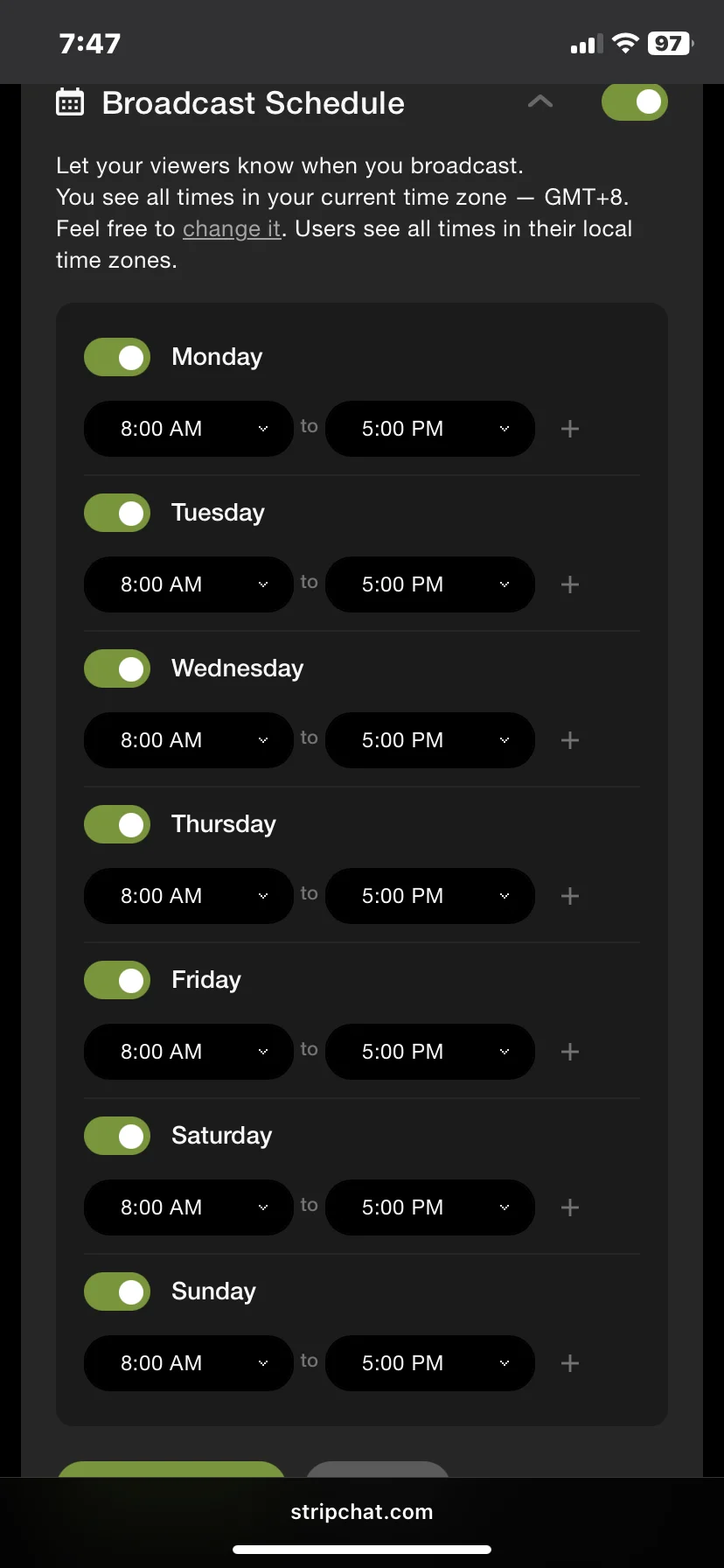Turn off the Monday schedule
The image size is (724, 1568).
click(x=117, y=357)
